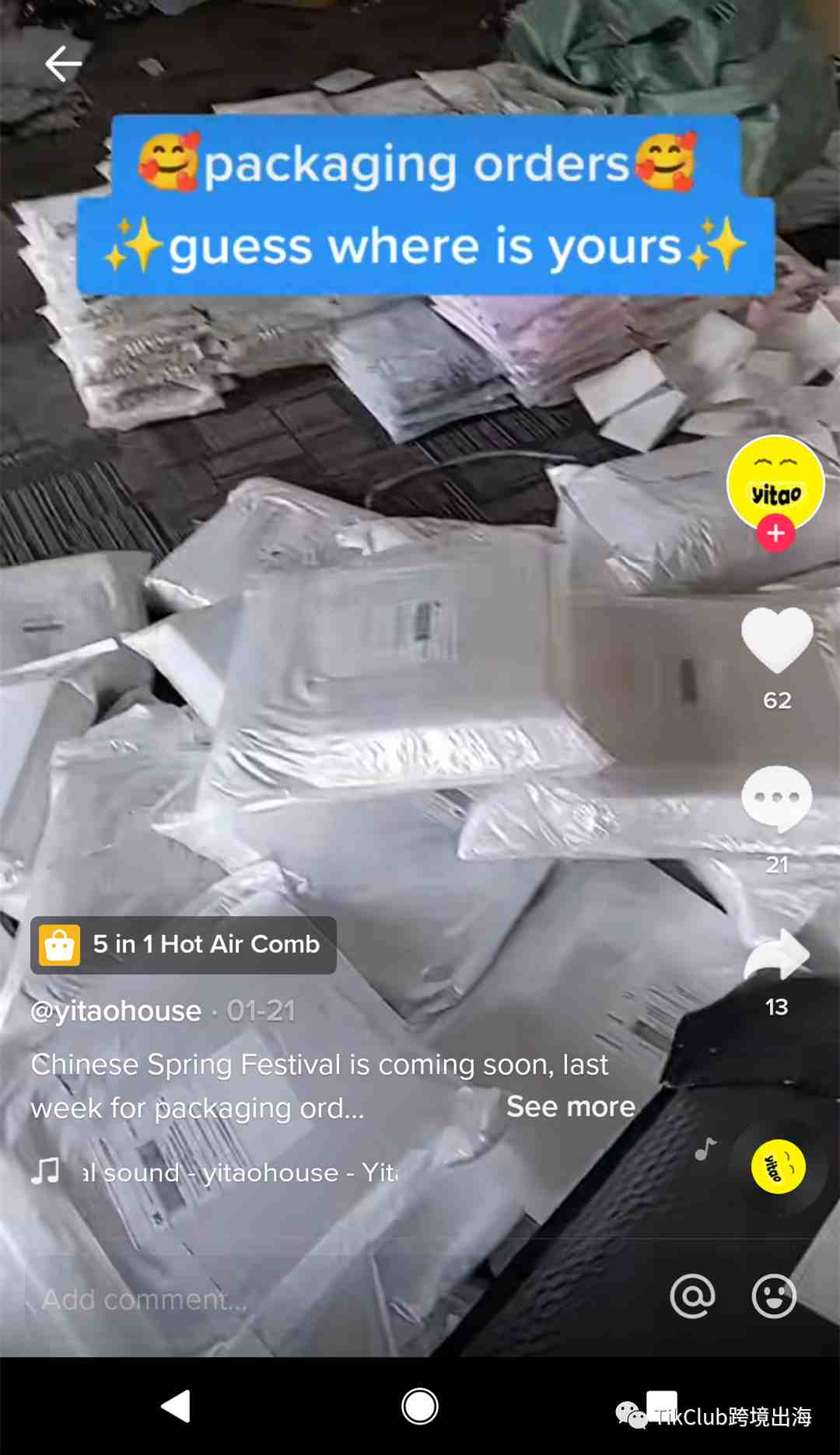Open the emoji picker for comments
This screenshot has width=840, height=1455.
[774, 1296]
